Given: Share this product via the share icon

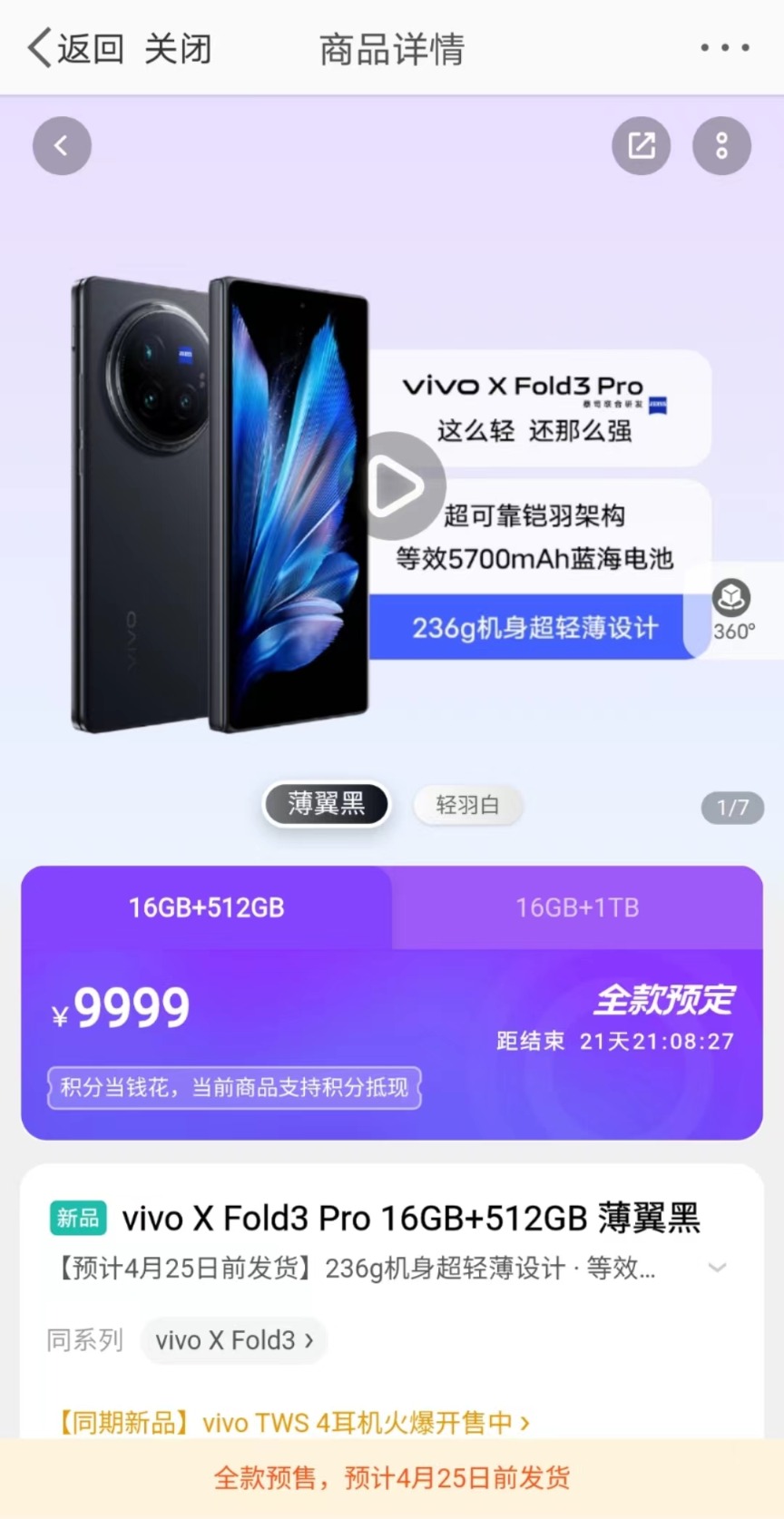Looking at the screenshot, I should pos(641,145).
